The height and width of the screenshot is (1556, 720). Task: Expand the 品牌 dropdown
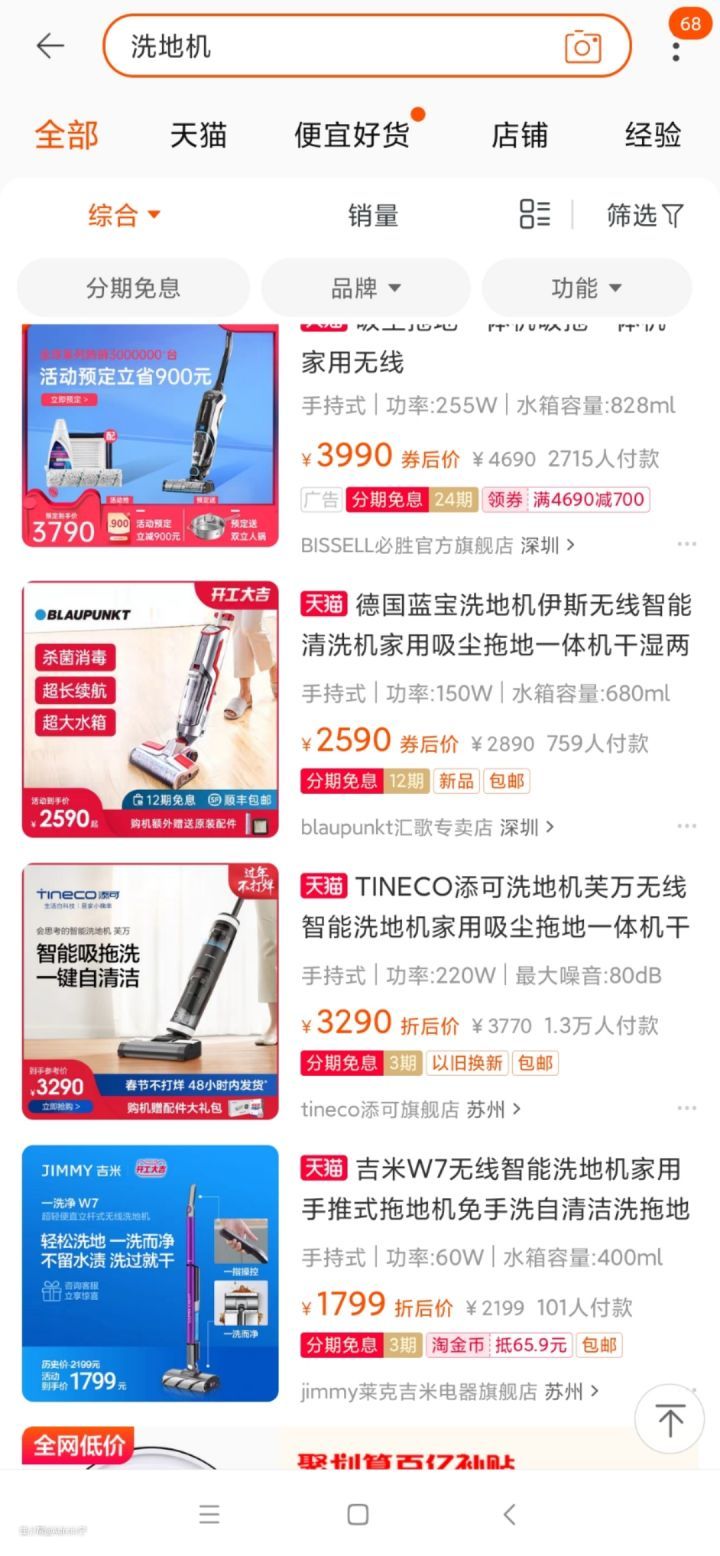click(366, 288)
